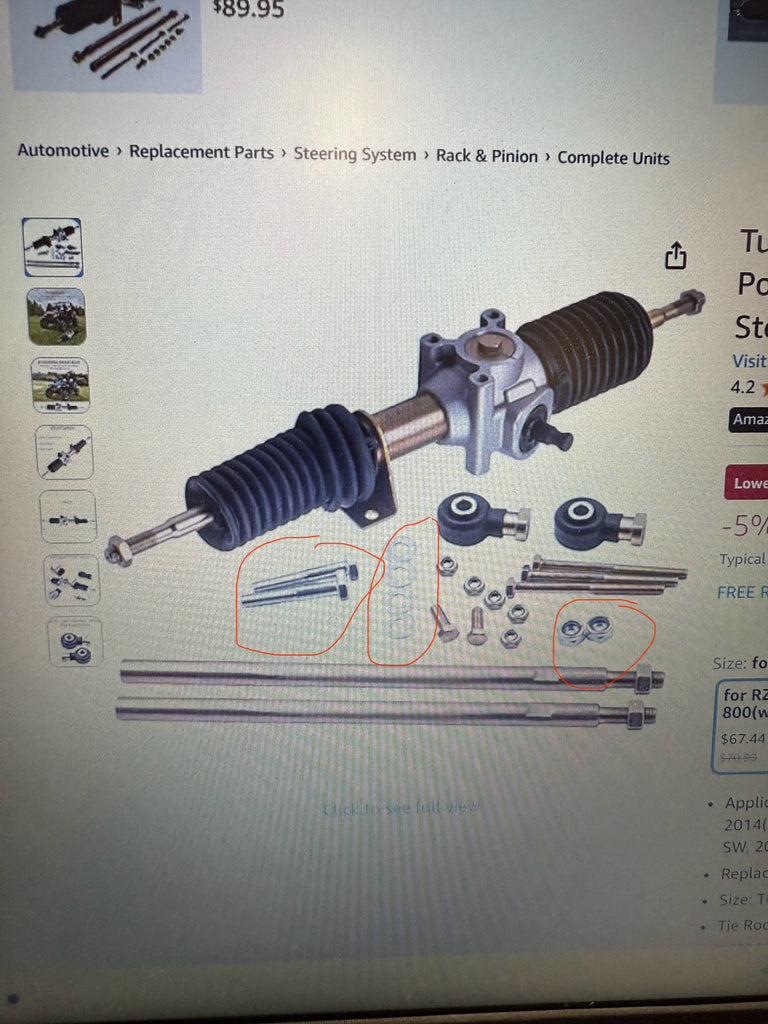The height and width of the screenshot is (1024, 768).
Task: Open Steering System breadcrumb
Action: pos(354,154)
